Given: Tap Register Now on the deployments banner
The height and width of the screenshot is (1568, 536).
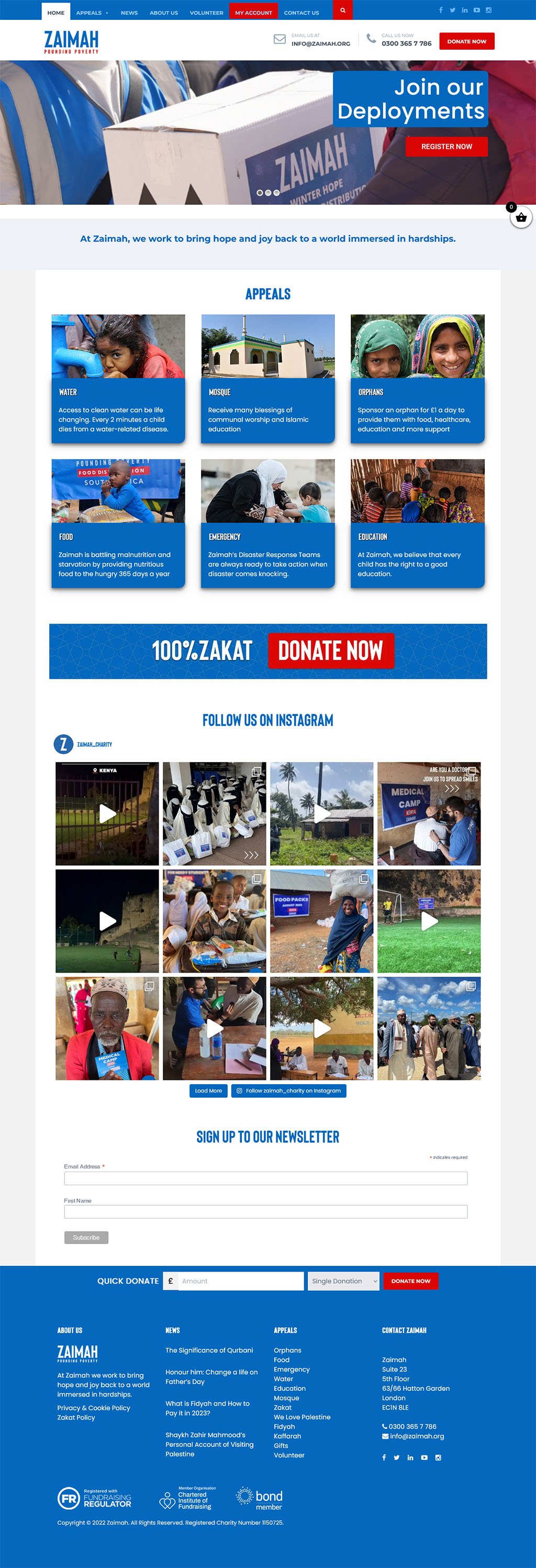Looking at the screenshot, I should point(446,147).
